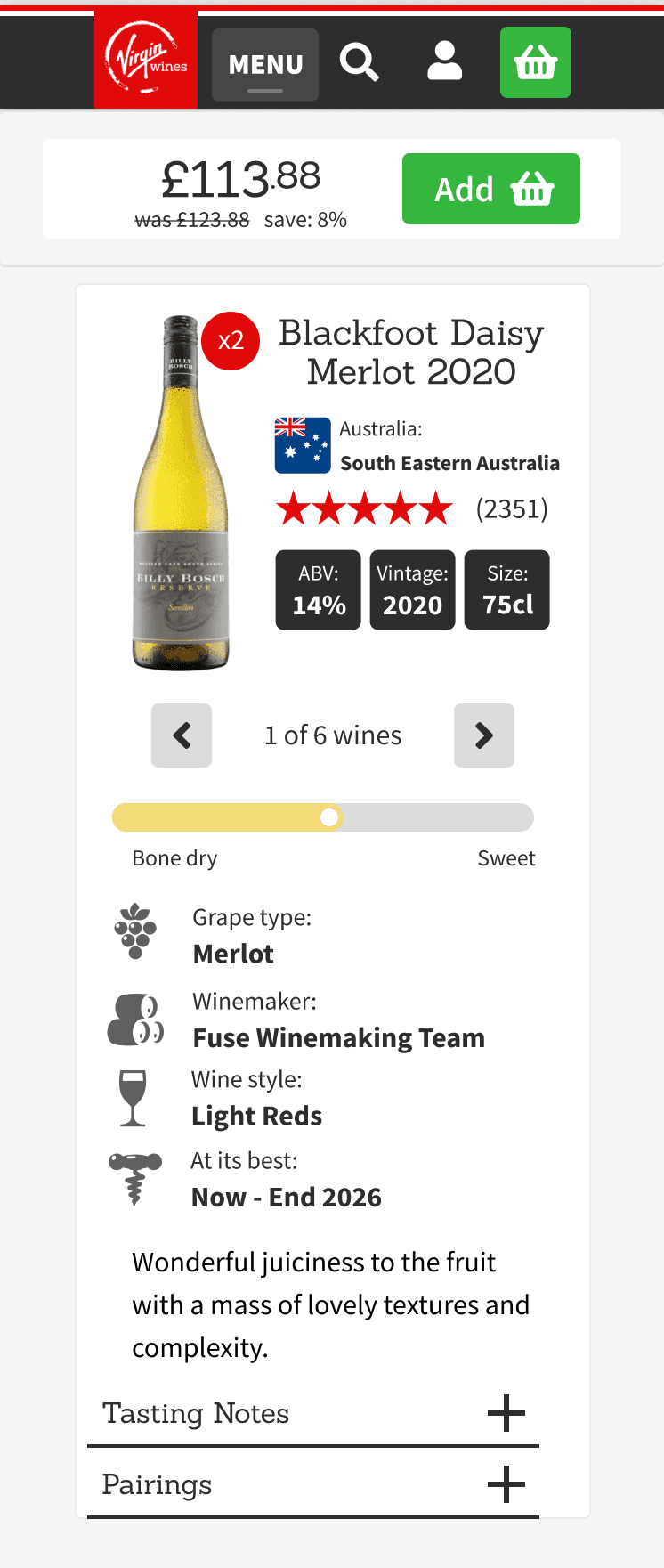Expand the Tasting Notes section

(506, 1413)
